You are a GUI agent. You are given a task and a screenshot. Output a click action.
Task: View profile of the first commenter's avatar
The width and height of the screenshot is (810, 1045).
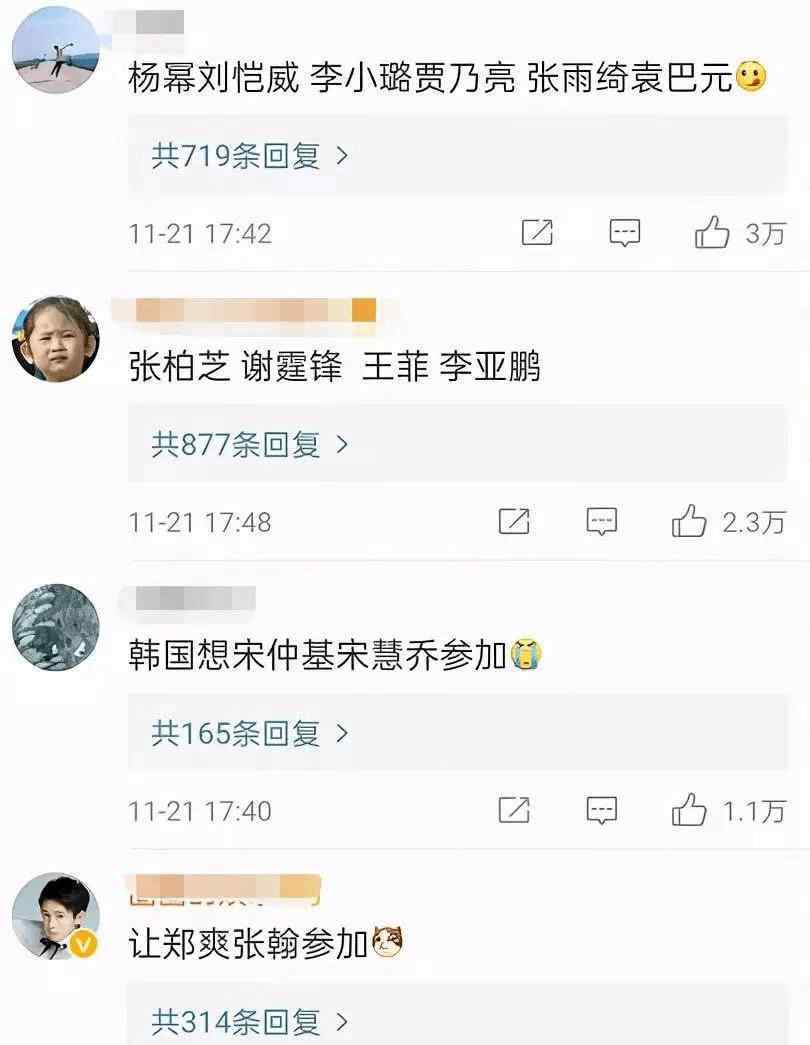pos(55,50)
